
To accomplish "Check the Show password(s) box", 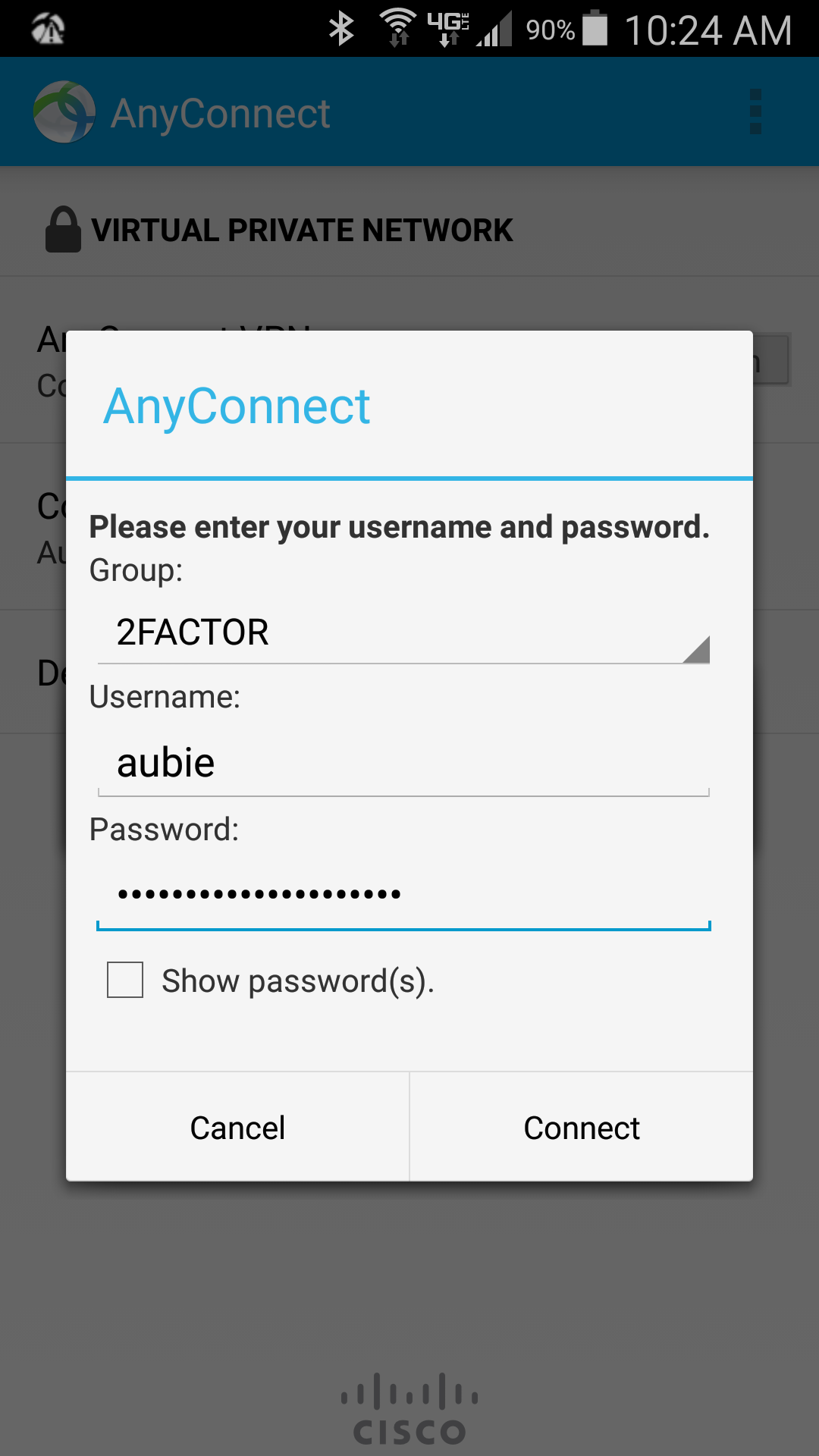I will 125,980.
